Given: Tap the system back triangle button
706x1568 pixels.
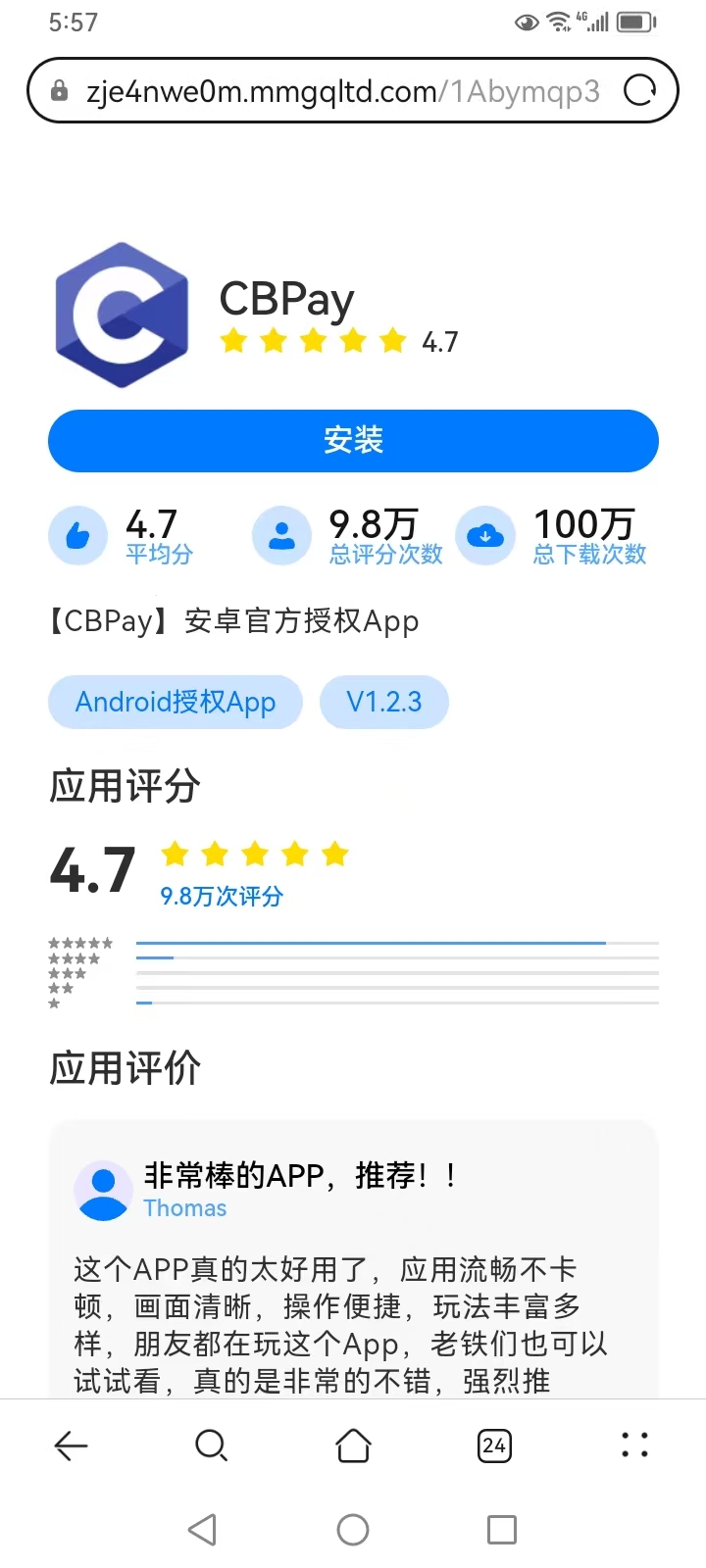Looking at the screenshot, I should tap(203, 1530).
